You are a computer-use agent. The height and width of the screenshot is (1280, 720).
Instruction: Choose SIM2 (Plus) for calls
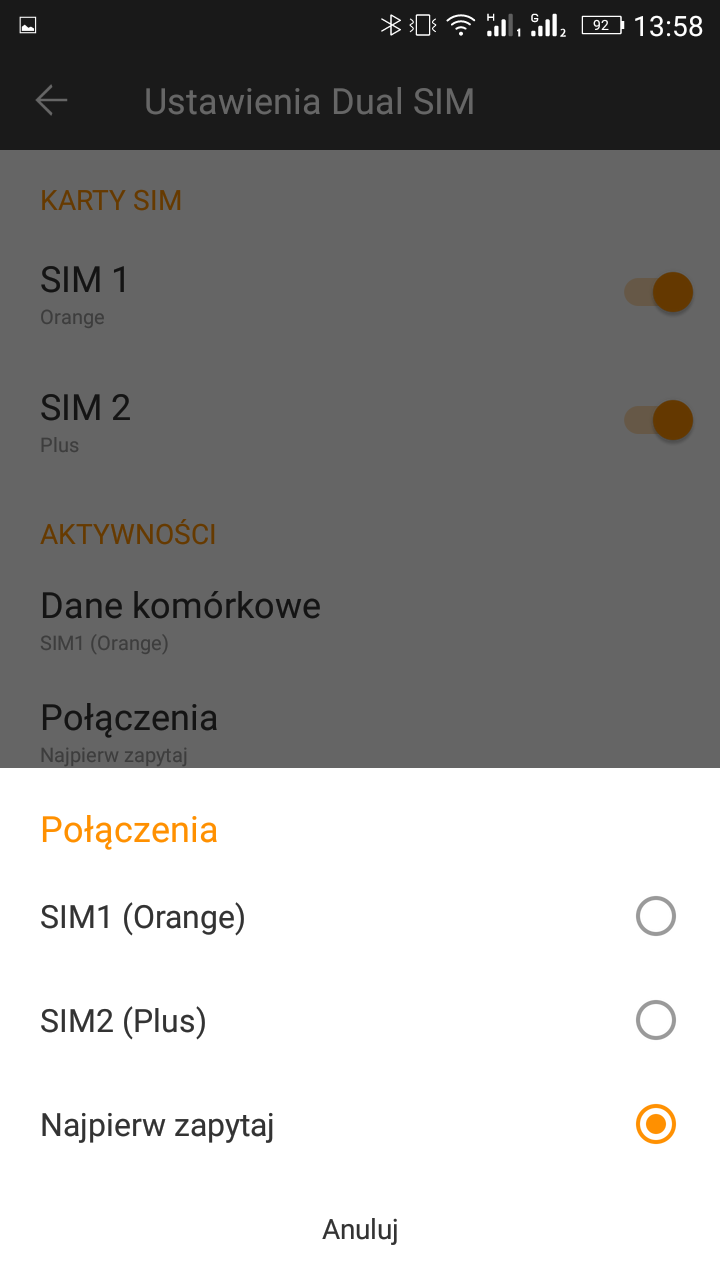point(656,1021)
